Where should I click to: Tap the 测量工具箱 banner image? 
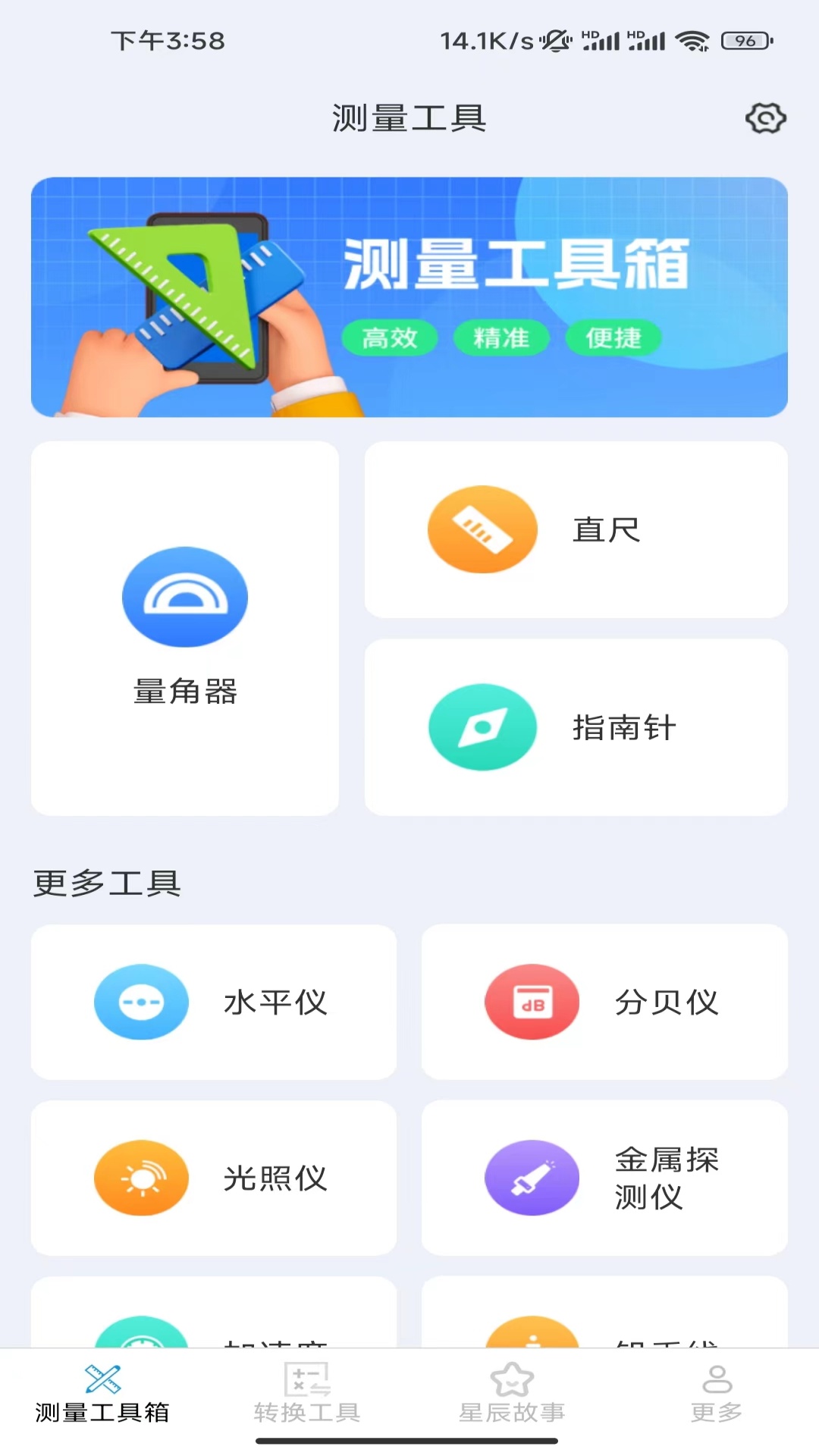[409, 296]
